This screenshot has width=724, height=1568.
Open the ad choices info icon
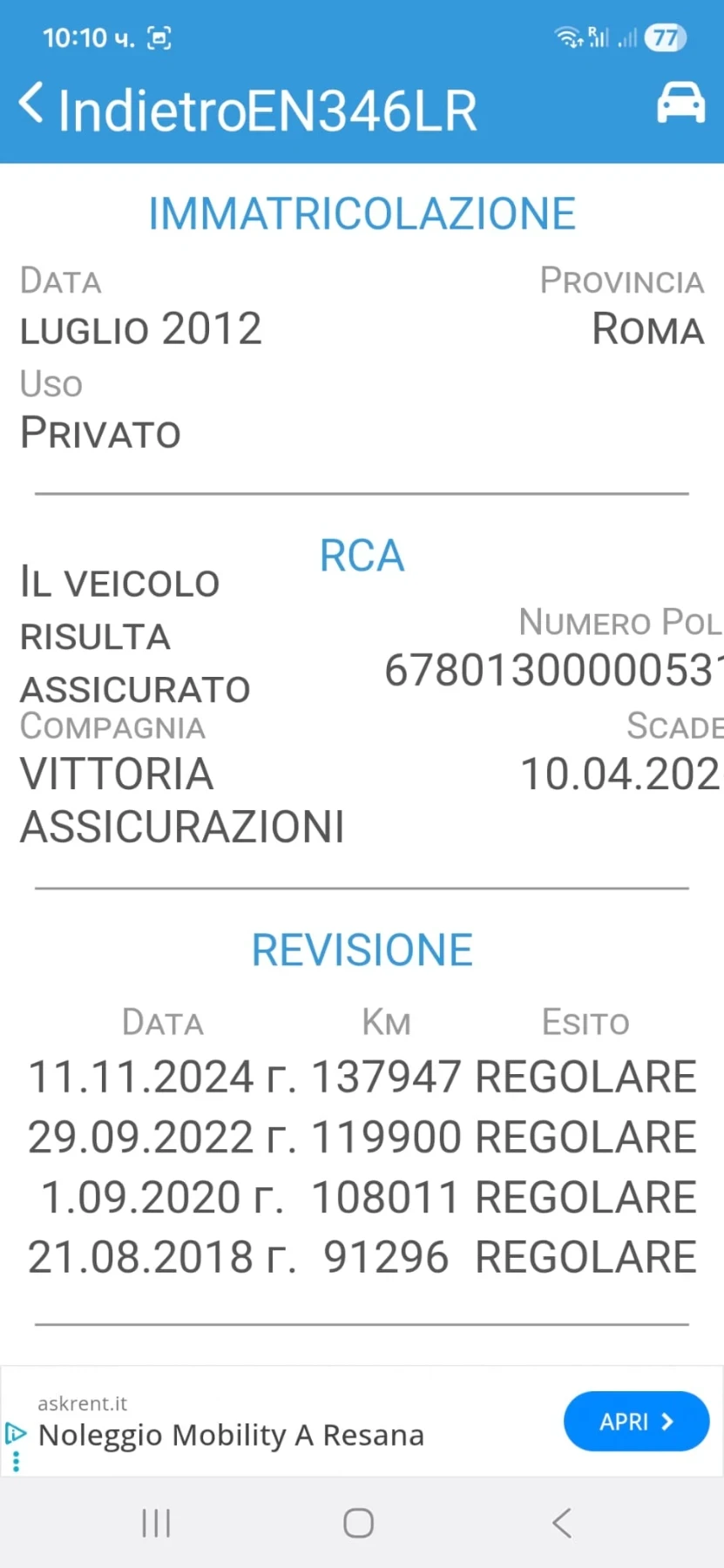[x=16, y=1432]
